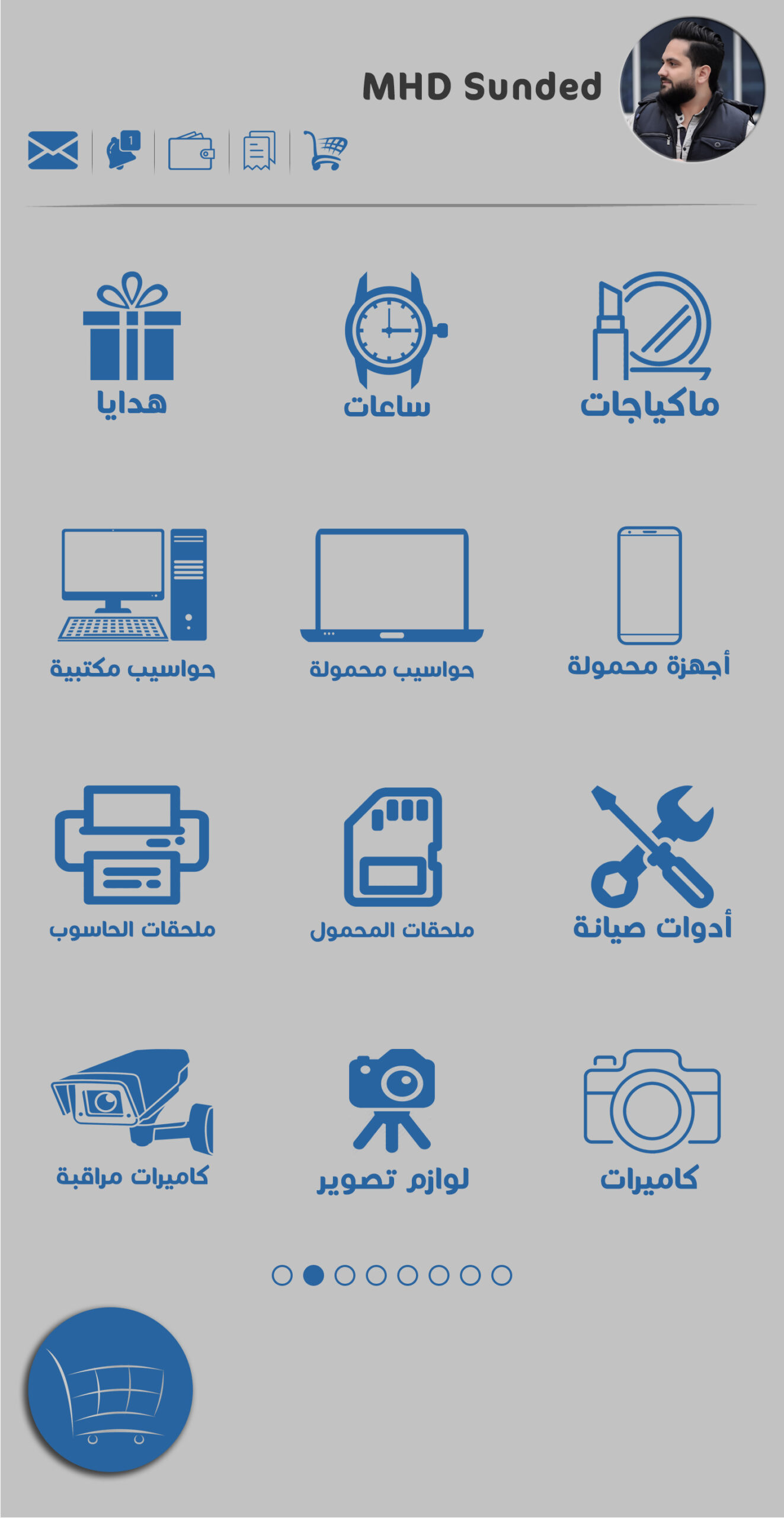Open MHD Sunded profile picture
784x1518 pixels.
point(692,90)
